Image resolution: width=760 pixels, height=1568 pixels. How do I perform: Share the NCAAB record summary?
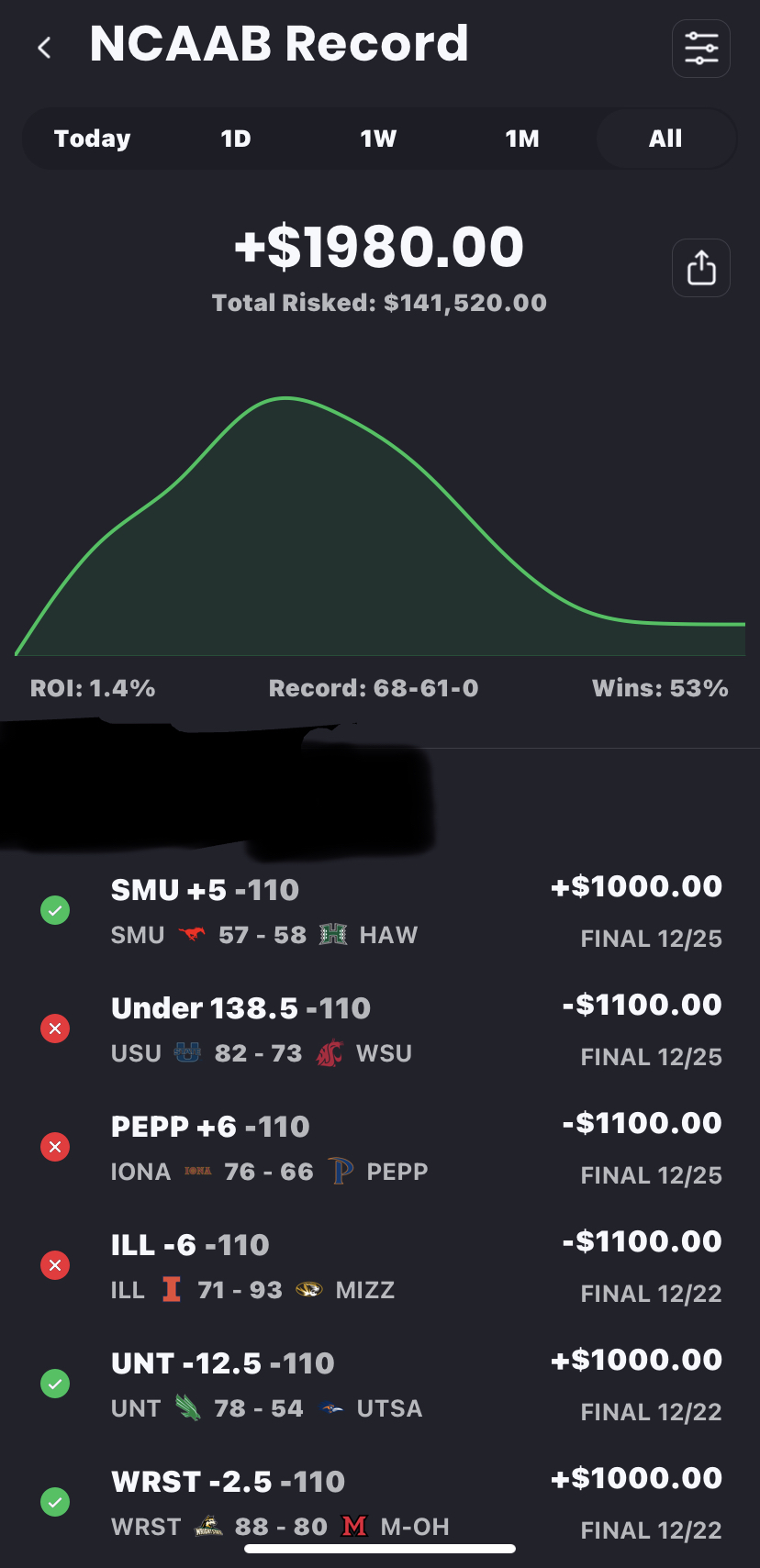[x=701, y=268]
